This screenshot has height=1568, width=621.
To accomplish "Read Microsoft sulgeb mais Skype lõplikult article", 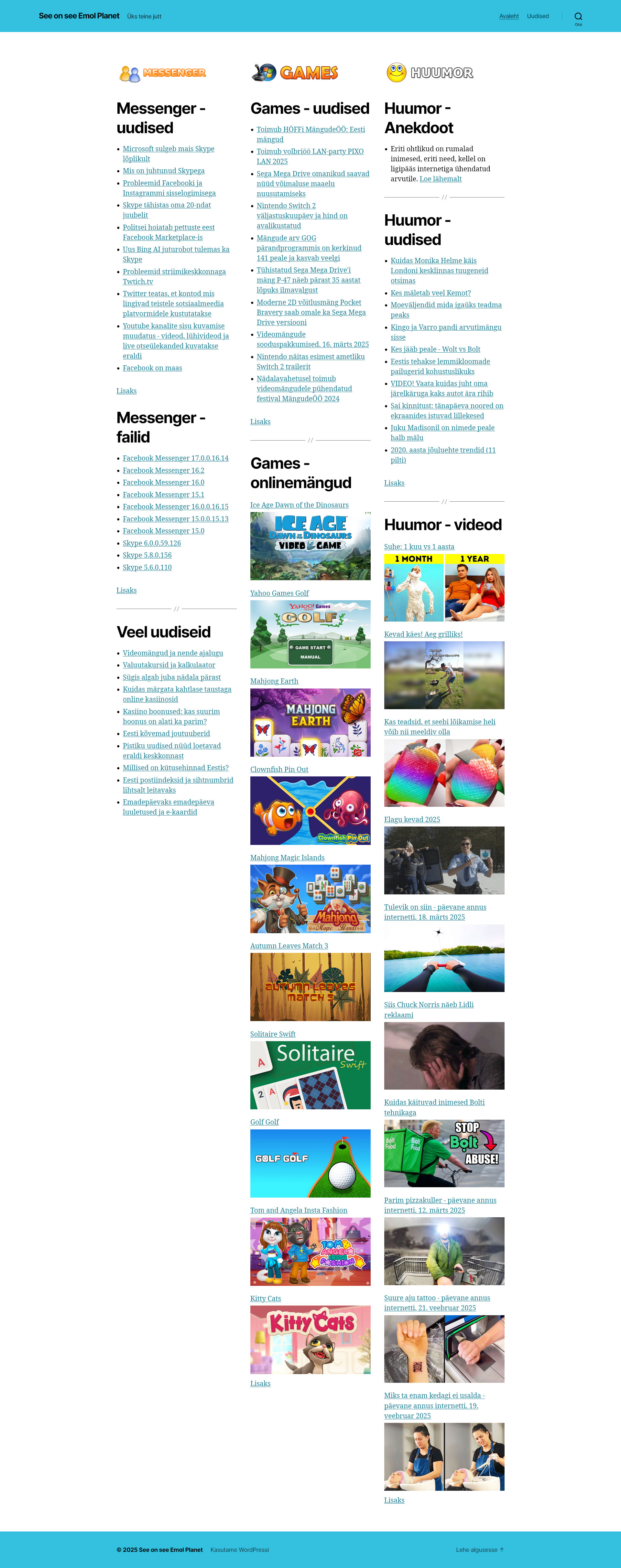I will [168, 149].
